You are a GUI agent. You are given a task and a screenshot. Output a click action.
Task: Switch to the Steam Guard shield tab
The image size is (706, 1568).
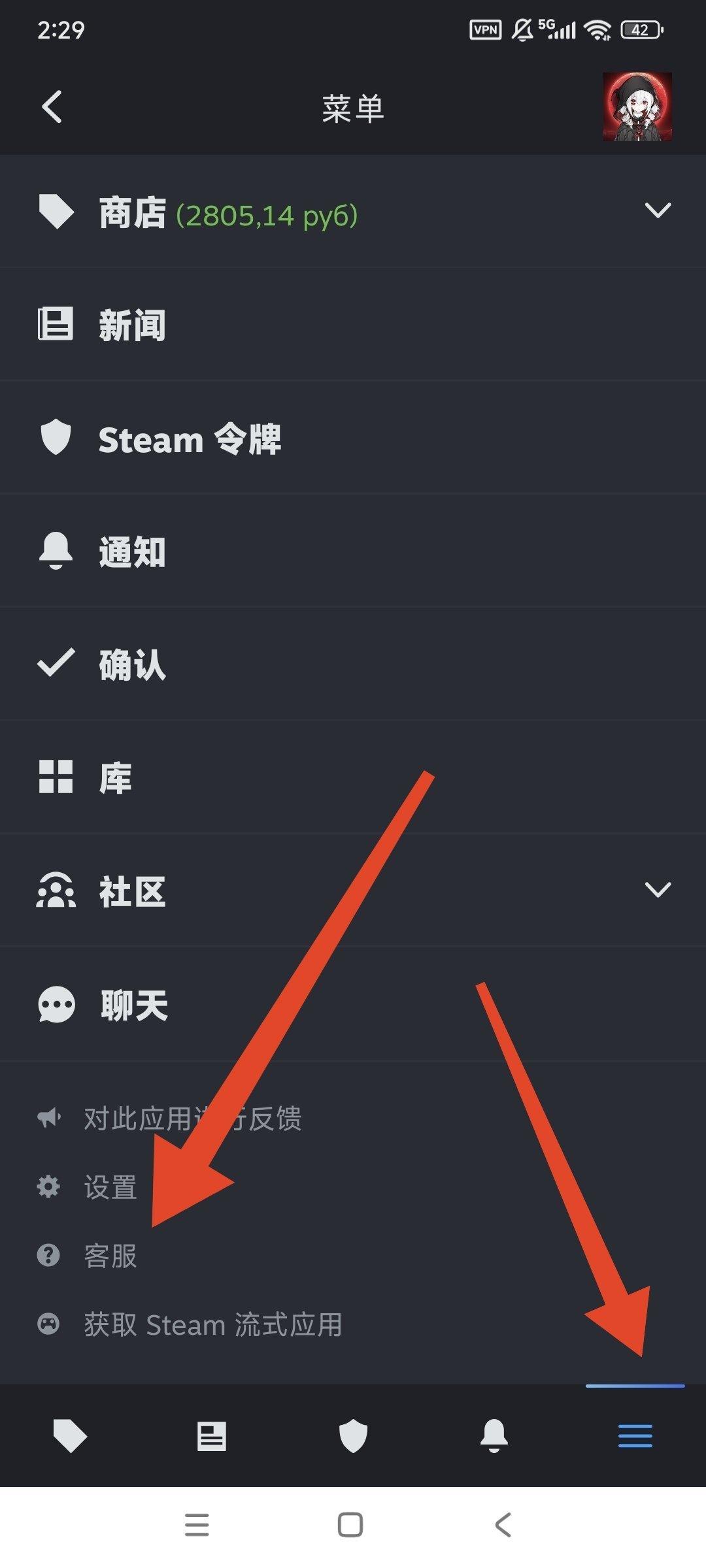click(x=353, y=1436)
